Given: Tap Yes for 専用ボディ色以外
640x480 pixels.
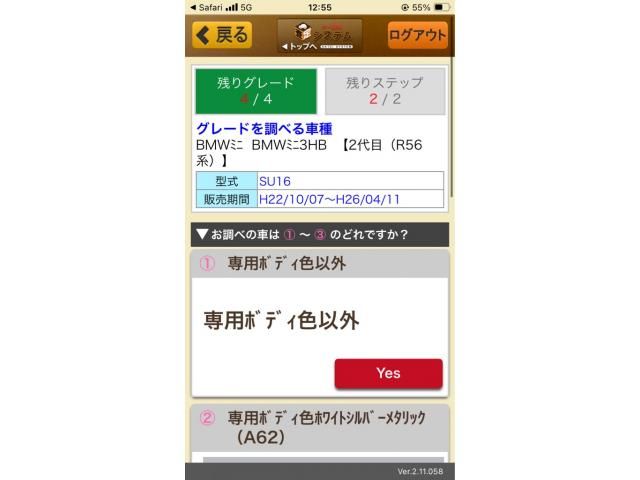Looking at the screenshot, I should click(x=388, y=373).
